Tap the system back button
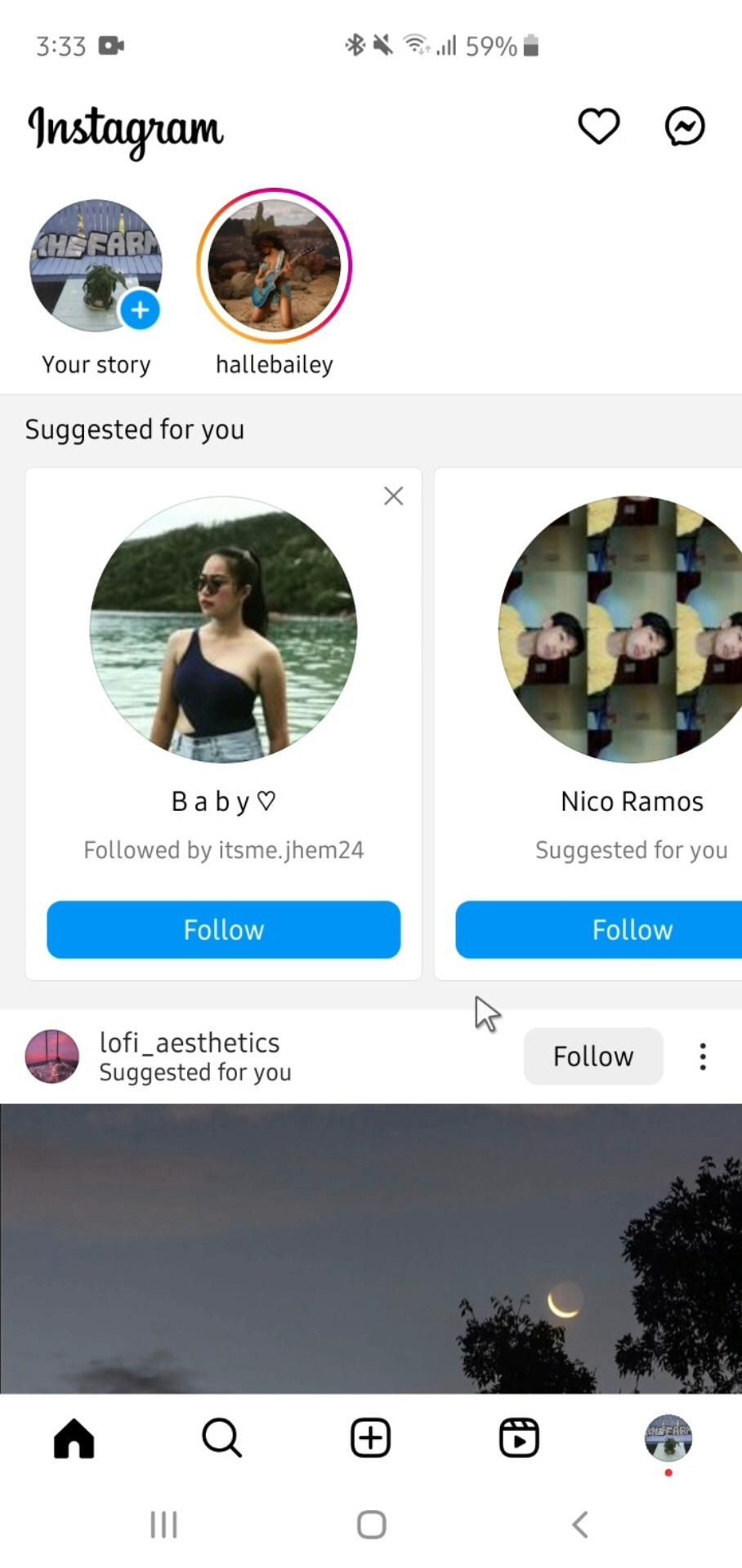The height and width of the screenshot is (1568, 742). (x=580, y=1525)
